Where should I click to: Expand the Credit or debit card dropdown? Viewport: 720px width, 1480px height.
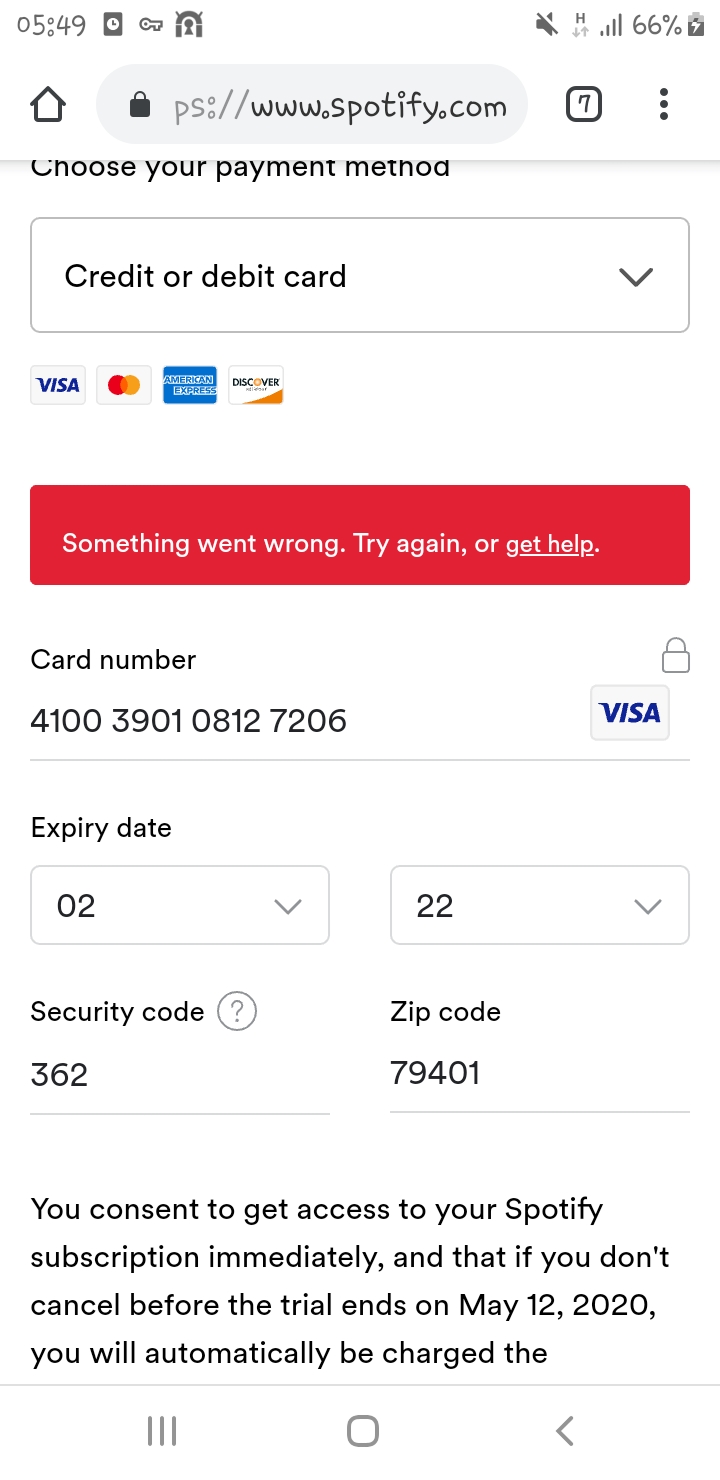pos(360,275)
